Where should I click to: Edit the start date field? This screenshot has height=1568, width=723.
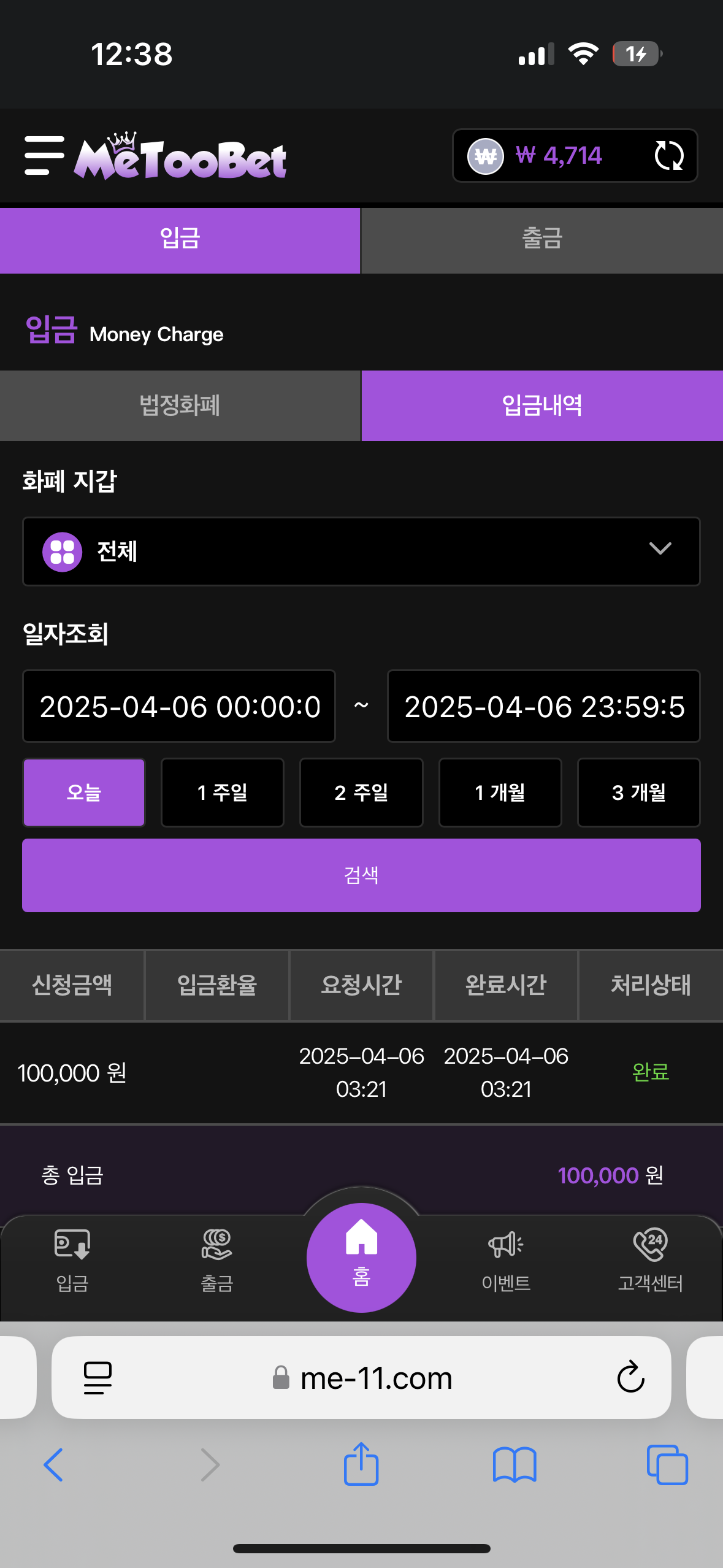[x=179, y=706]
